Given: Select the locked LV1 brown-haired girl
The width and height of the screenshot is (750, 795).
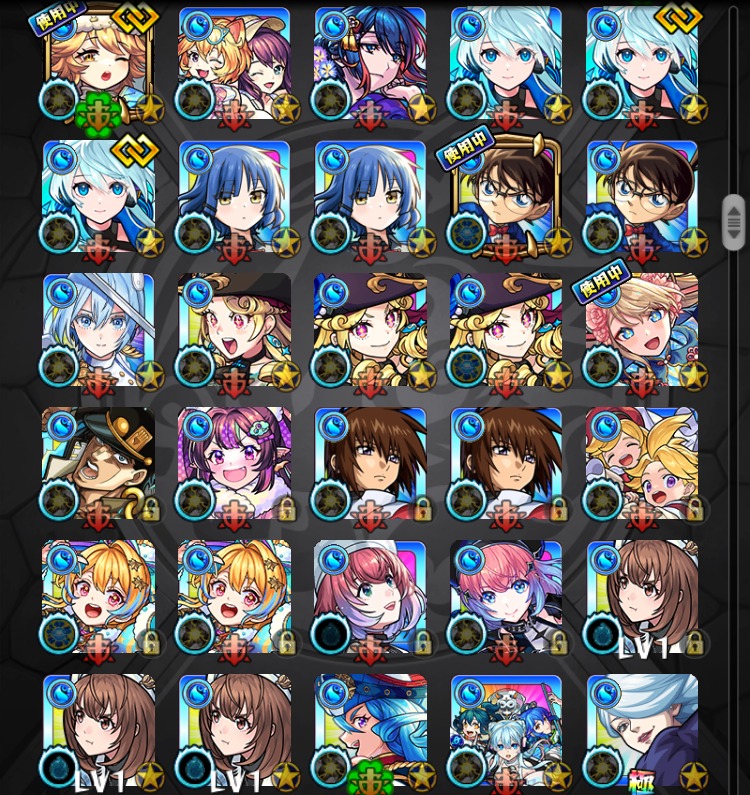Looking at the screenshot, I should (x=642, y=596).
